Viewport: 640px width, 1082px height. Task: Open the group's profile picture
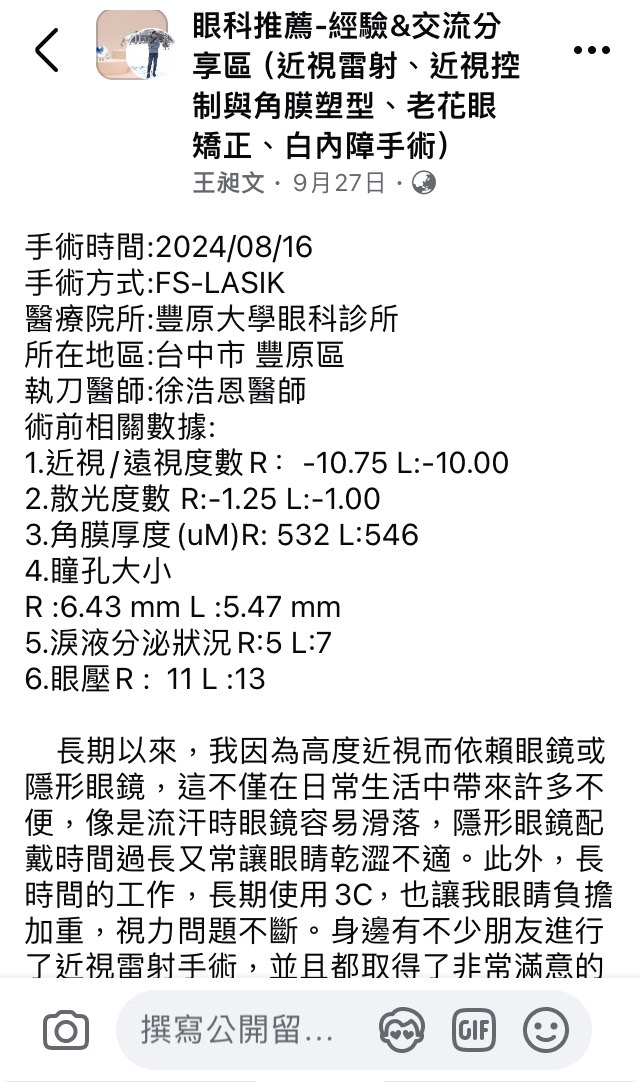pos(133,45)
